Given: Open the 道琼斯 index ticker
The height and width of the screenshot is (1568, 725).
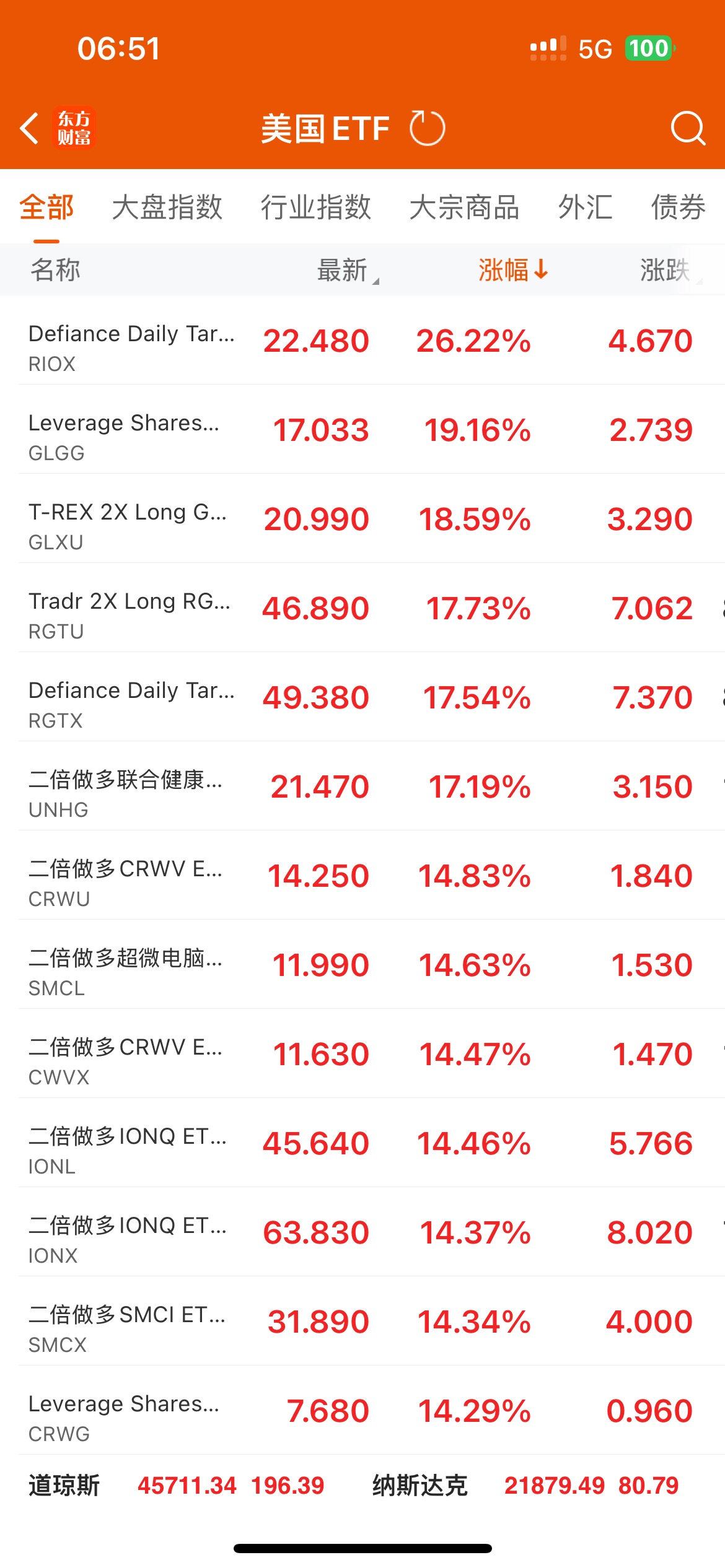Looking at the screenshot, I should pyautogui.click(x=177, y=1486).
